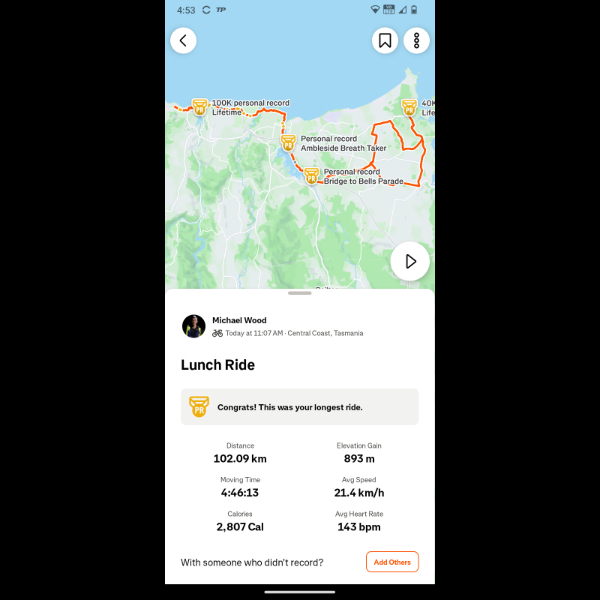The height and width of the screenshot is (600, 600).
Task: Open the three-dot overflow menu
Action: (x=416, y=40)
